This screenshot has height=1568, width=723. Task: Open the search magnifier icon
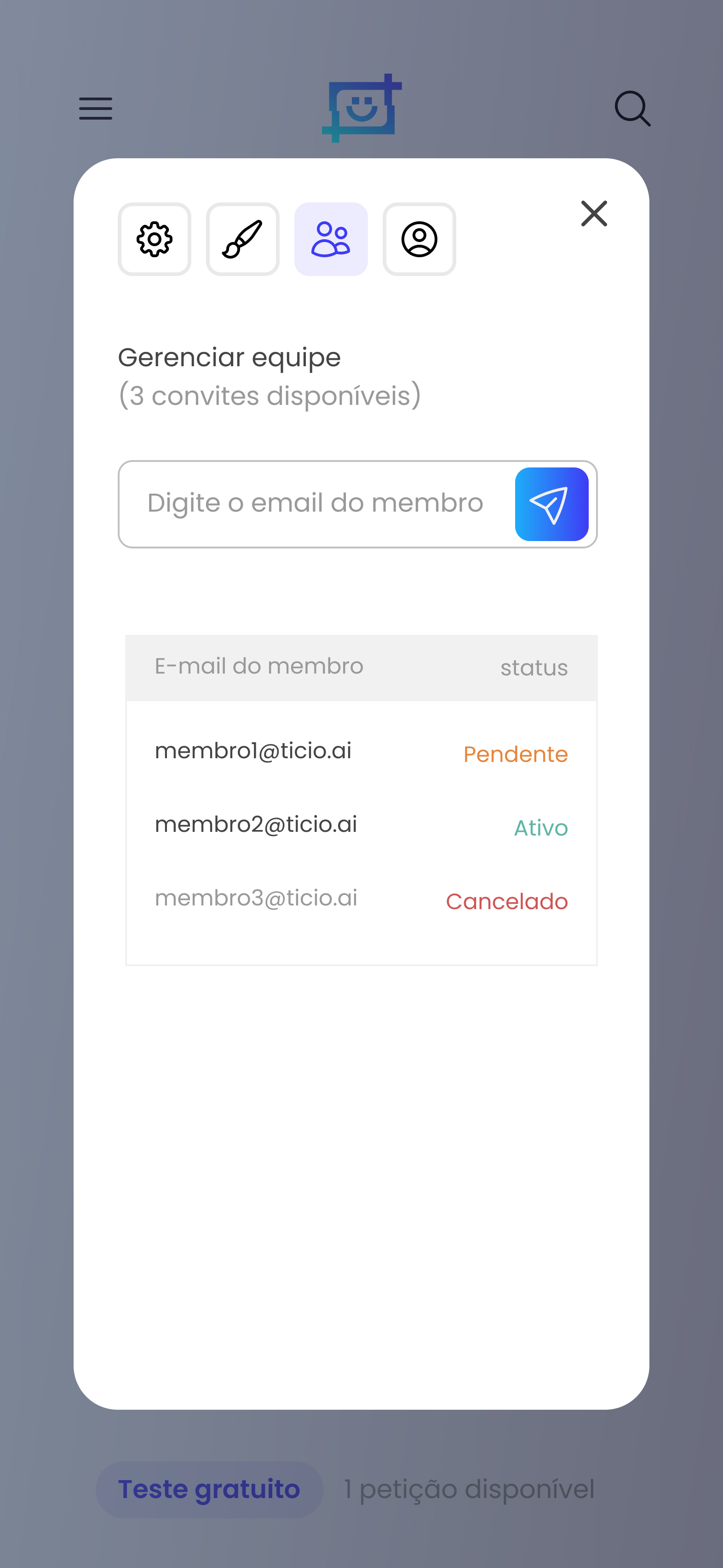coord(632,108)
